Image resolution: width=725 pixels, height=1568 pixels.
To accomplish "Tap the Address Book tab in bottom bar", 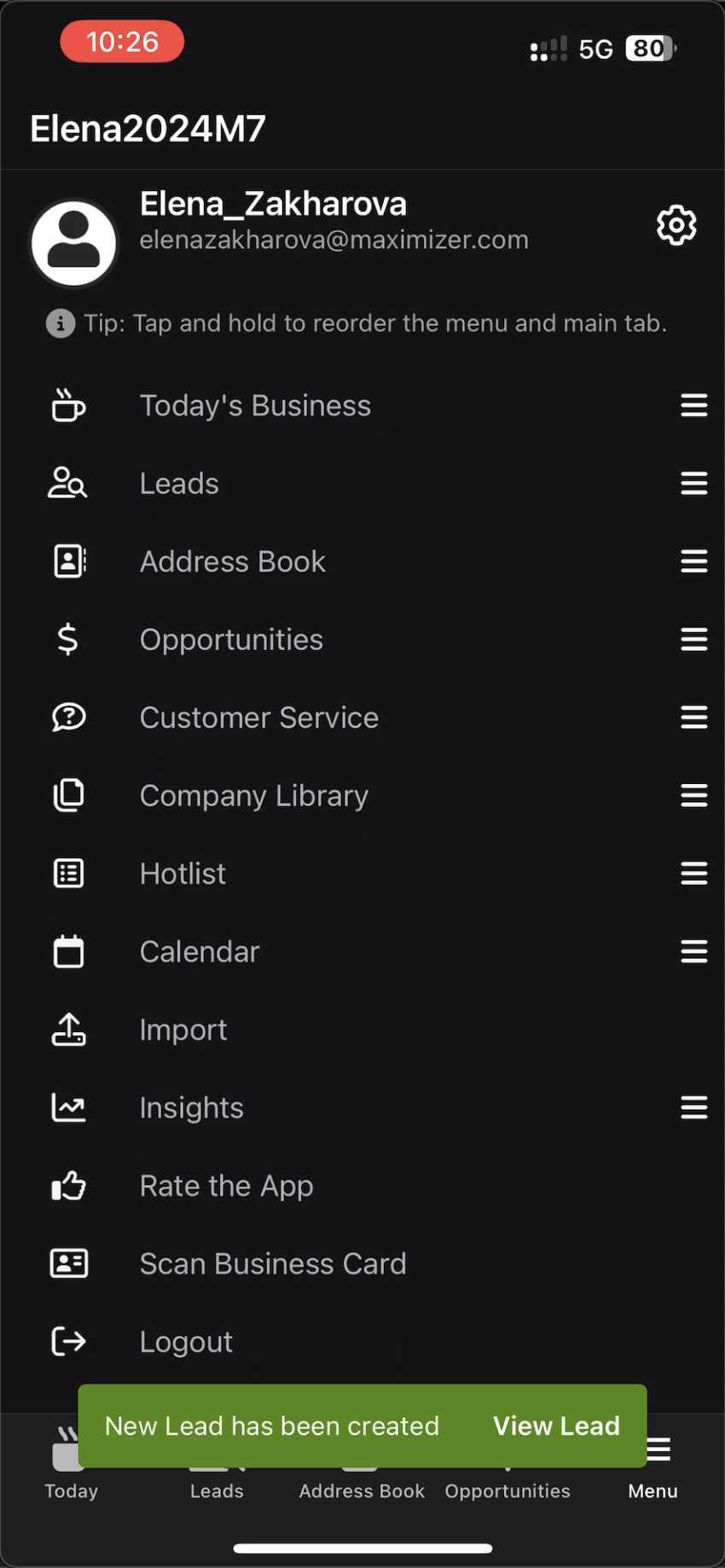I will 362,1490.
